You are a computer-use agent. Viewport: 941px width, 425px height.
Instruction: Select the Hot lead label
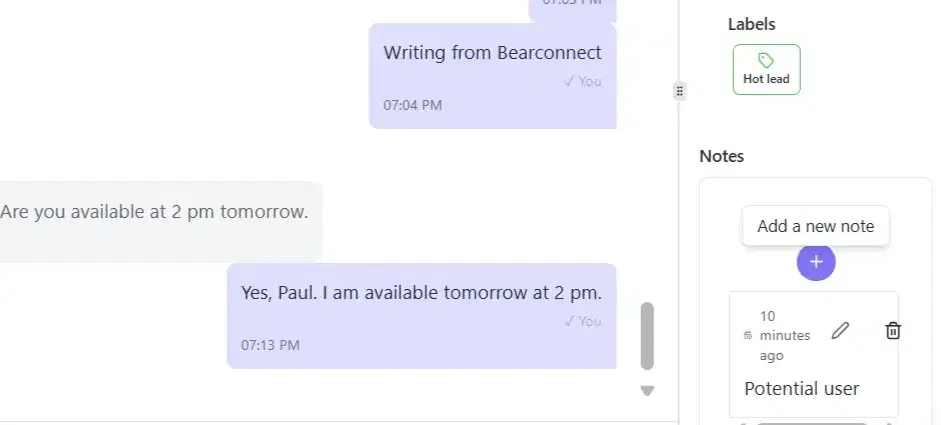point(766,69)
